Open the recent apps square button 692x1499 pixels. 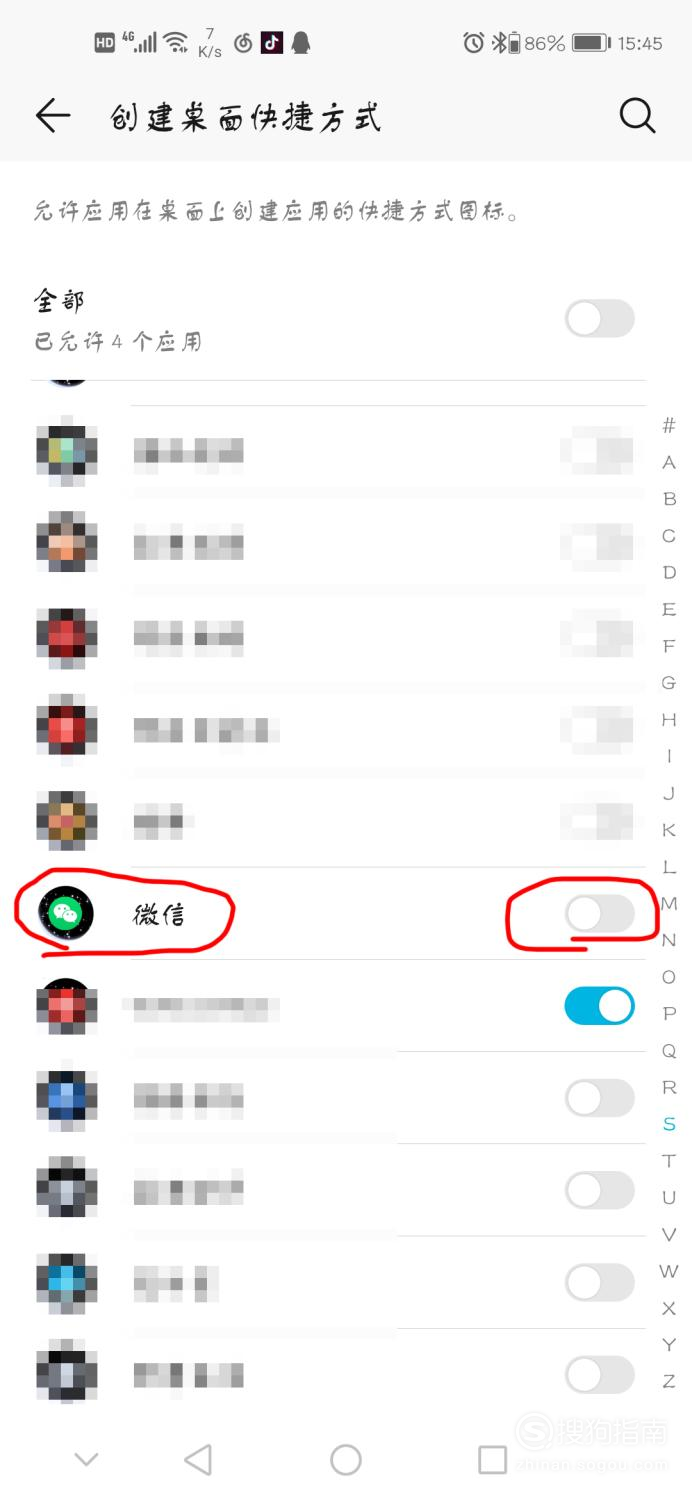pos(492,1460)
